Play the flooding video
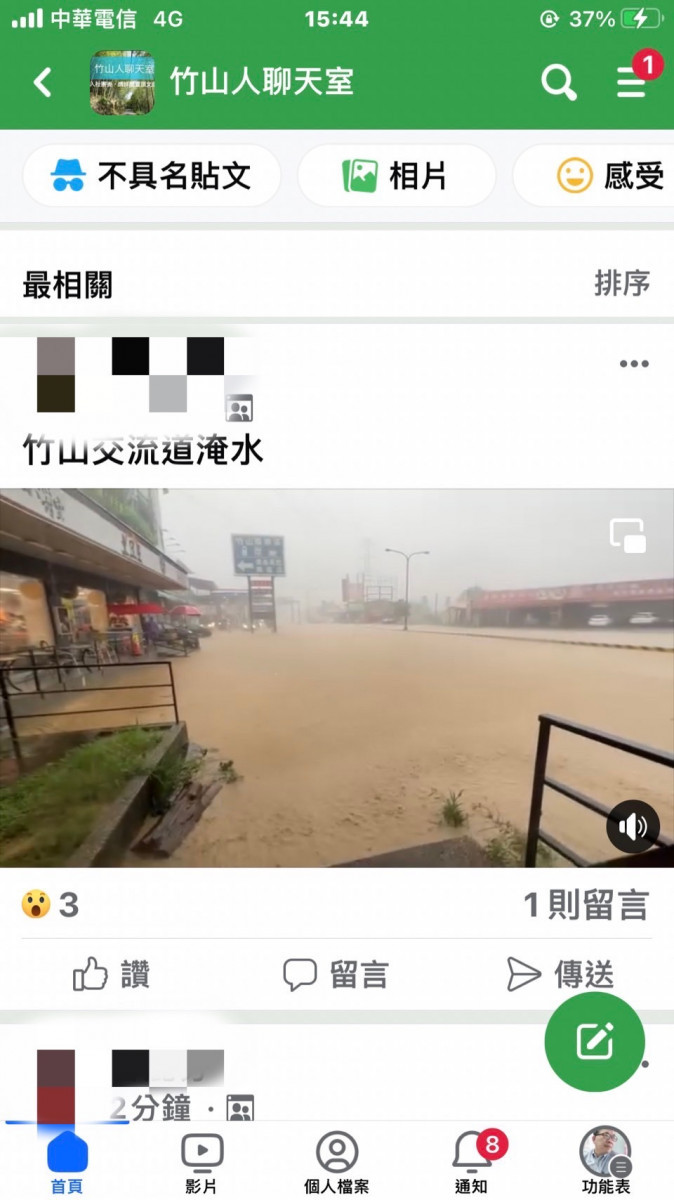This screenshot has height=1200, width=674. tap(336, 677)
